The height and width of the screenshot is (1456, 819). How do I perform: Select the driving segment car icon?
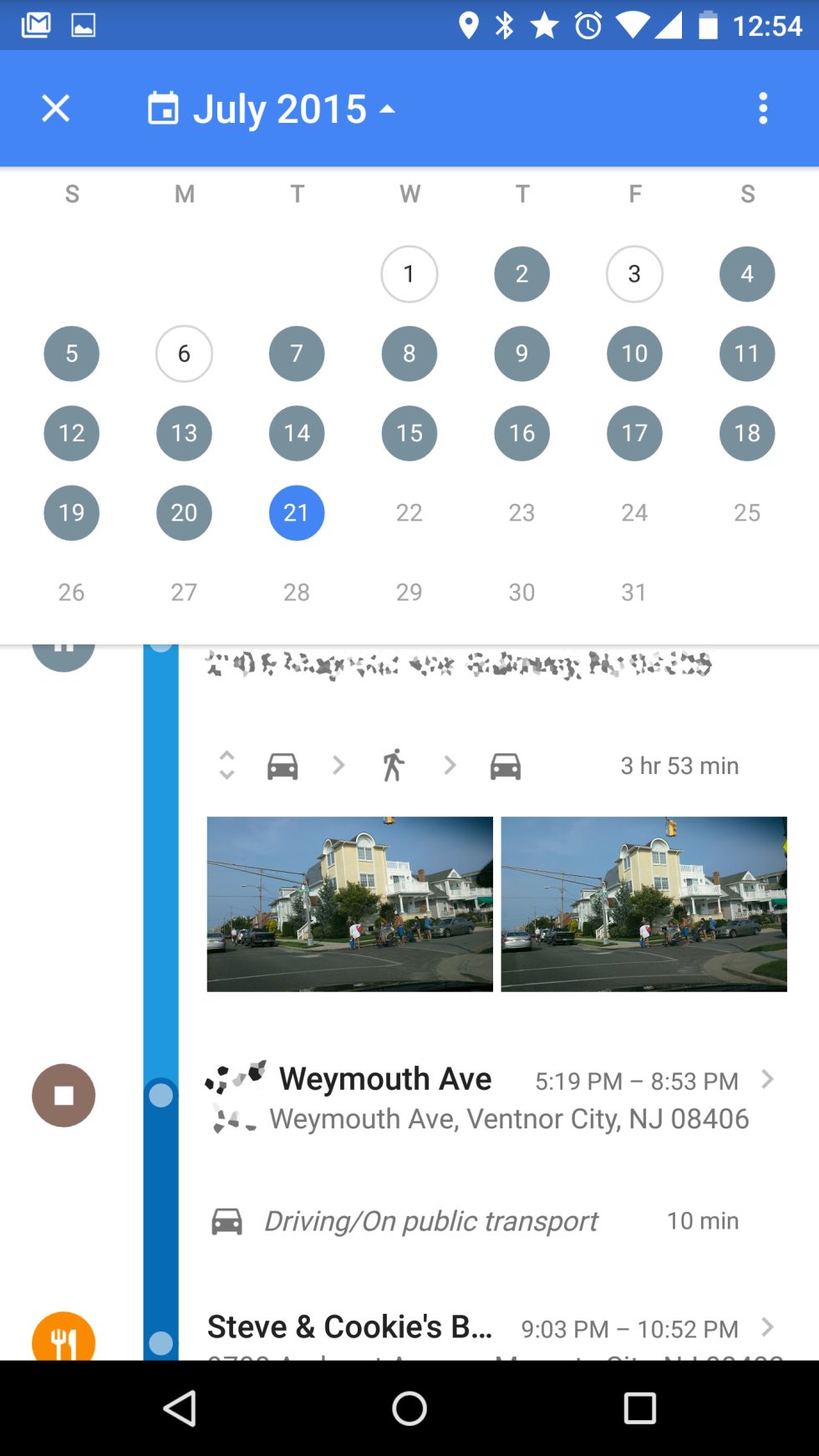click(x=282, y=765)
